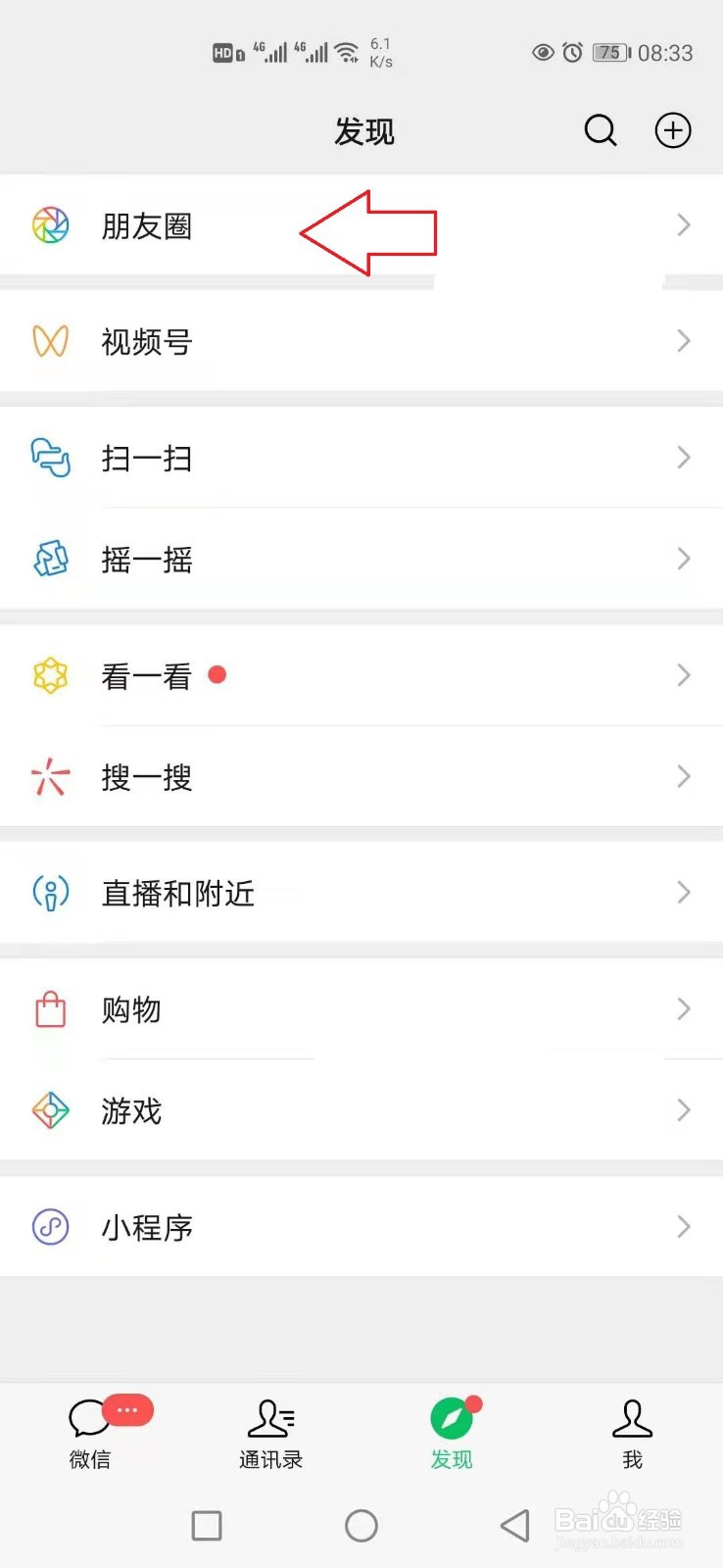Image resolution: width=723 pixels, height=1568 pixels.
Task: Tap the plus button in the title bar
Action: 672,129
